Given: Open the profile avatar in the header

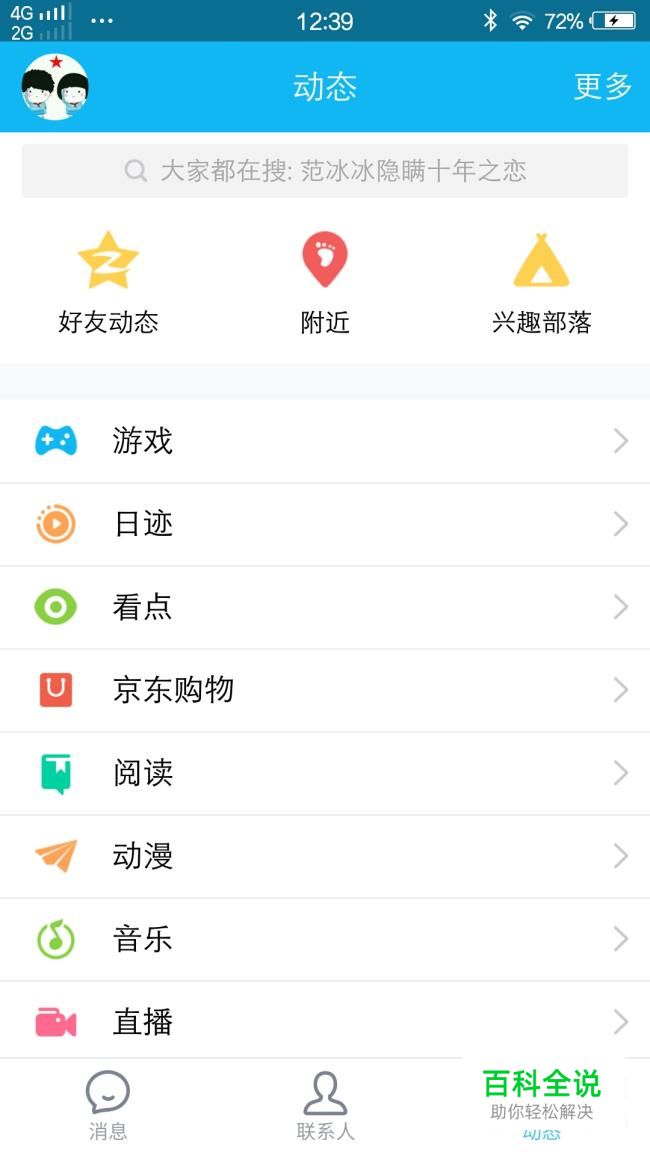Looking at the screenshot, I should [55, 87].
